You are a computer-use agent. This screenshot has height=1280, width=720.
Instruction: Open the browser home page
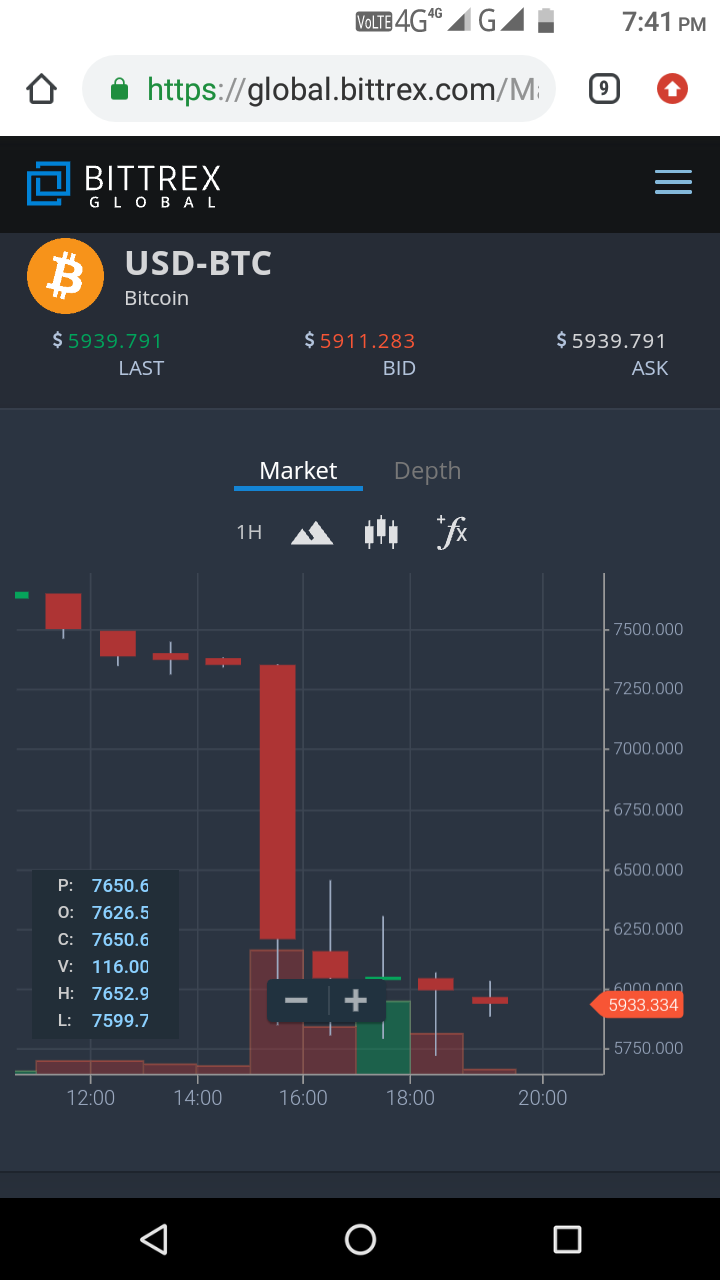tap(41, 90)
